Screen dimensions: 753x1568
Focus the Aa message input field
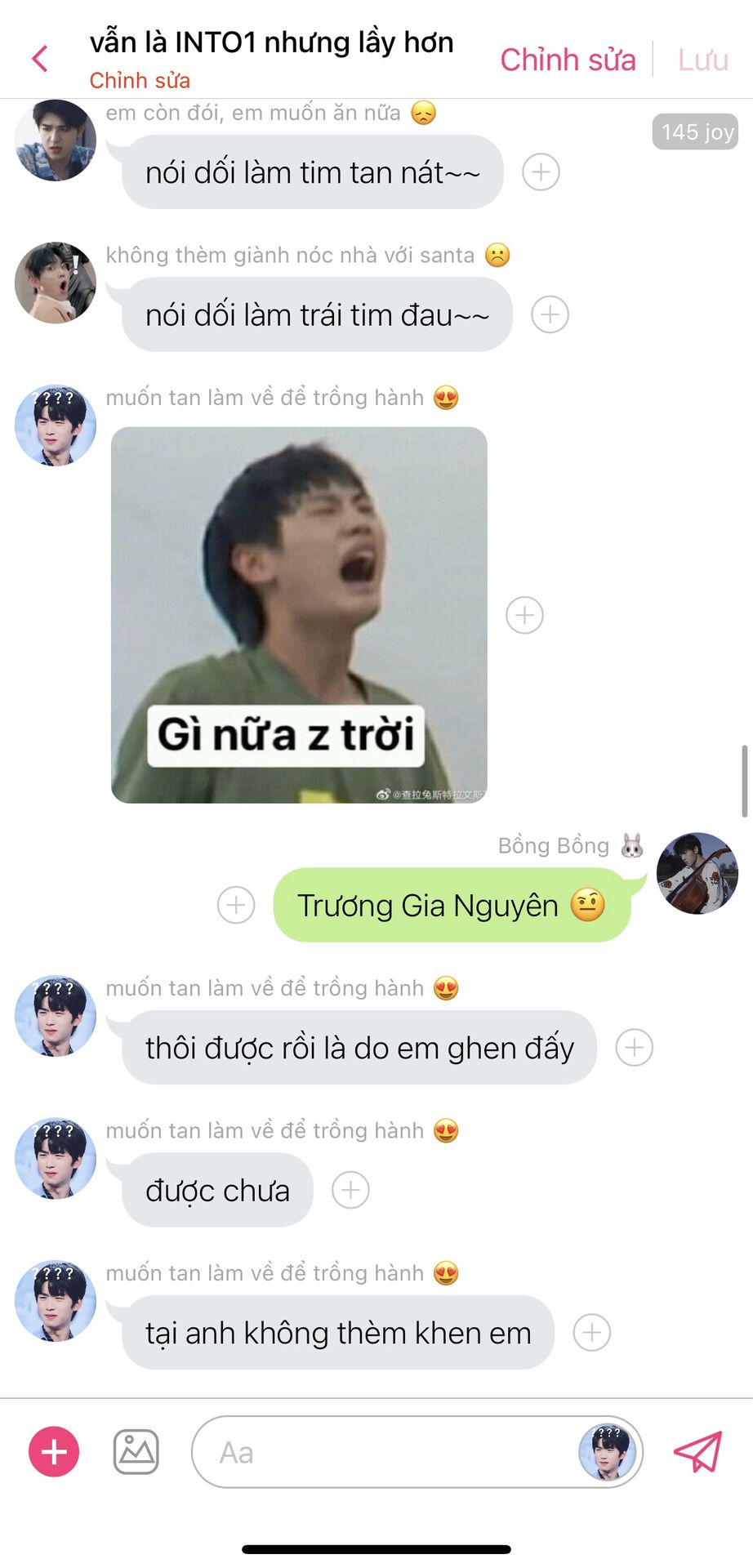384,1452
